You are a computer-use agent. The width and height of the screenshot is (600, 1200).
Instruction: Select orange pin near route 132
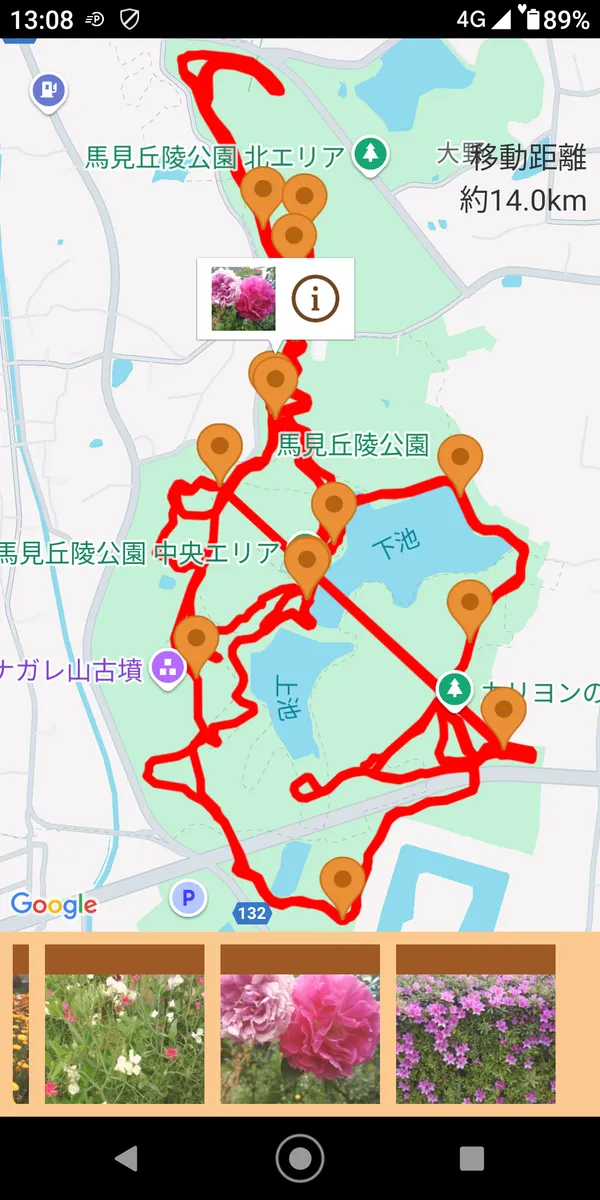pyautogui.click(x=343, y=882)
